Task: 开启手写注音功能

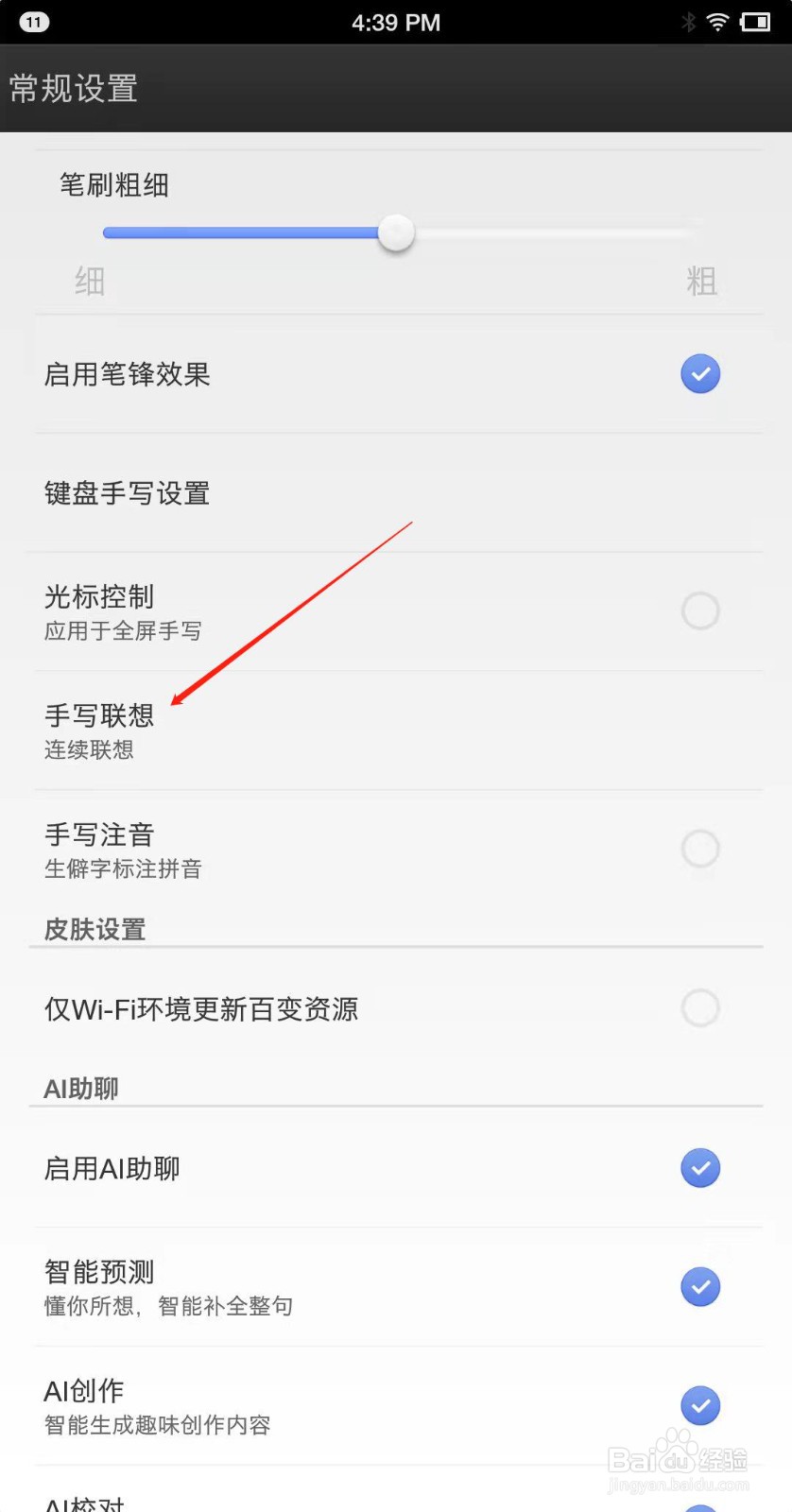Action: point(699,849)
